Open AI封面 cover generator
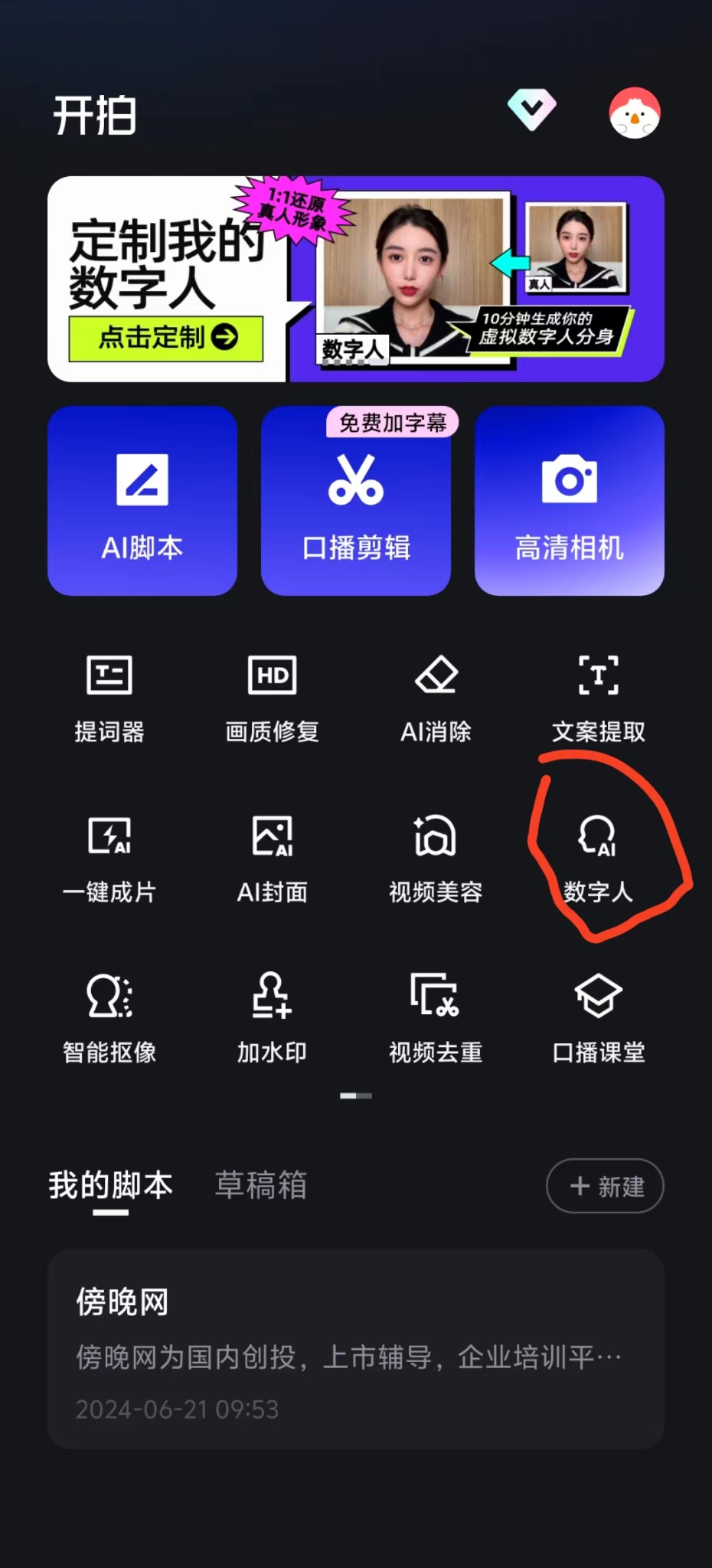The height and width of the screenshot is (1568, 712). click(x=272, y=858)
